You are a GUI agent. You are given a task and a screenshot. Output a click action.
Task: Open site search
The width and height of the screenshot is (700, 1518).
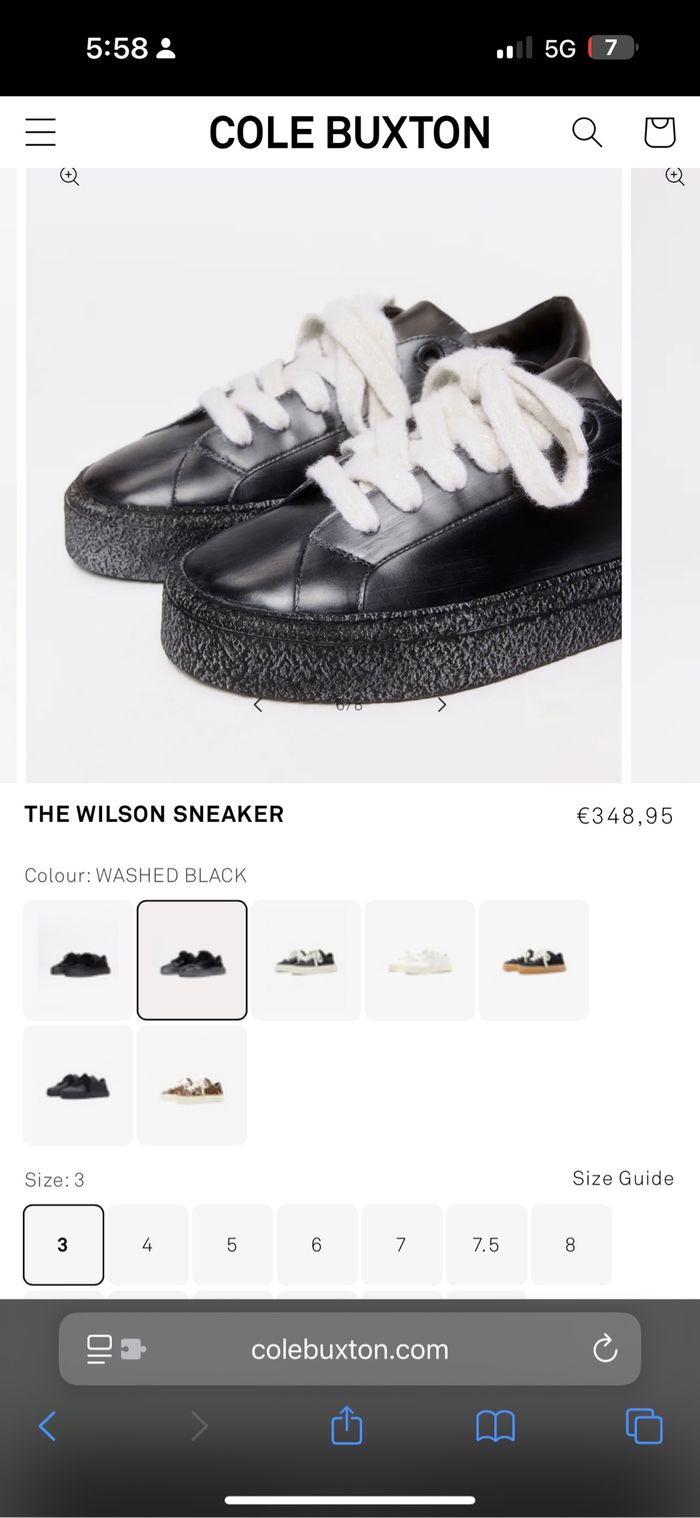point(587,132)
